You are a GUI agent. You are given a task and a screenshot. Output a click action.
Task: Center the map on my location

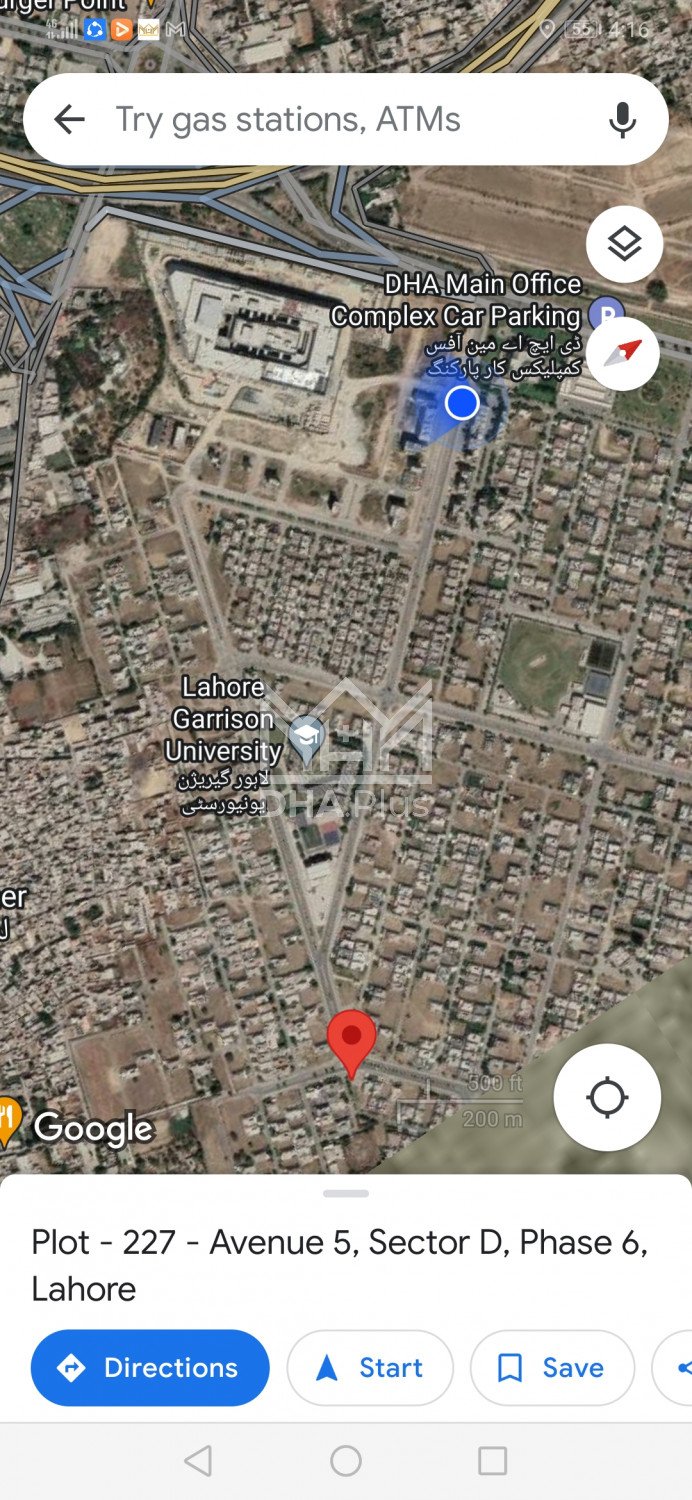(x=607, y=1097)
